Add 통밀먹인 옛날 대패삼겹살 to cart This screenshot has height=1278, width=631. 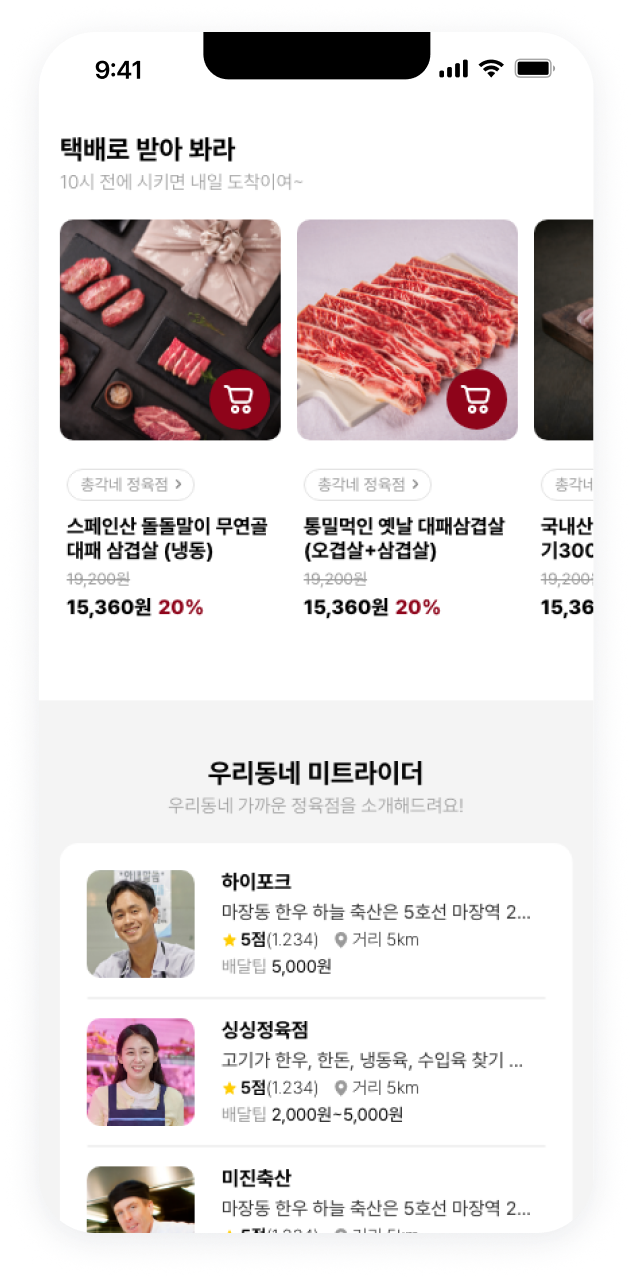pos(477,400)
